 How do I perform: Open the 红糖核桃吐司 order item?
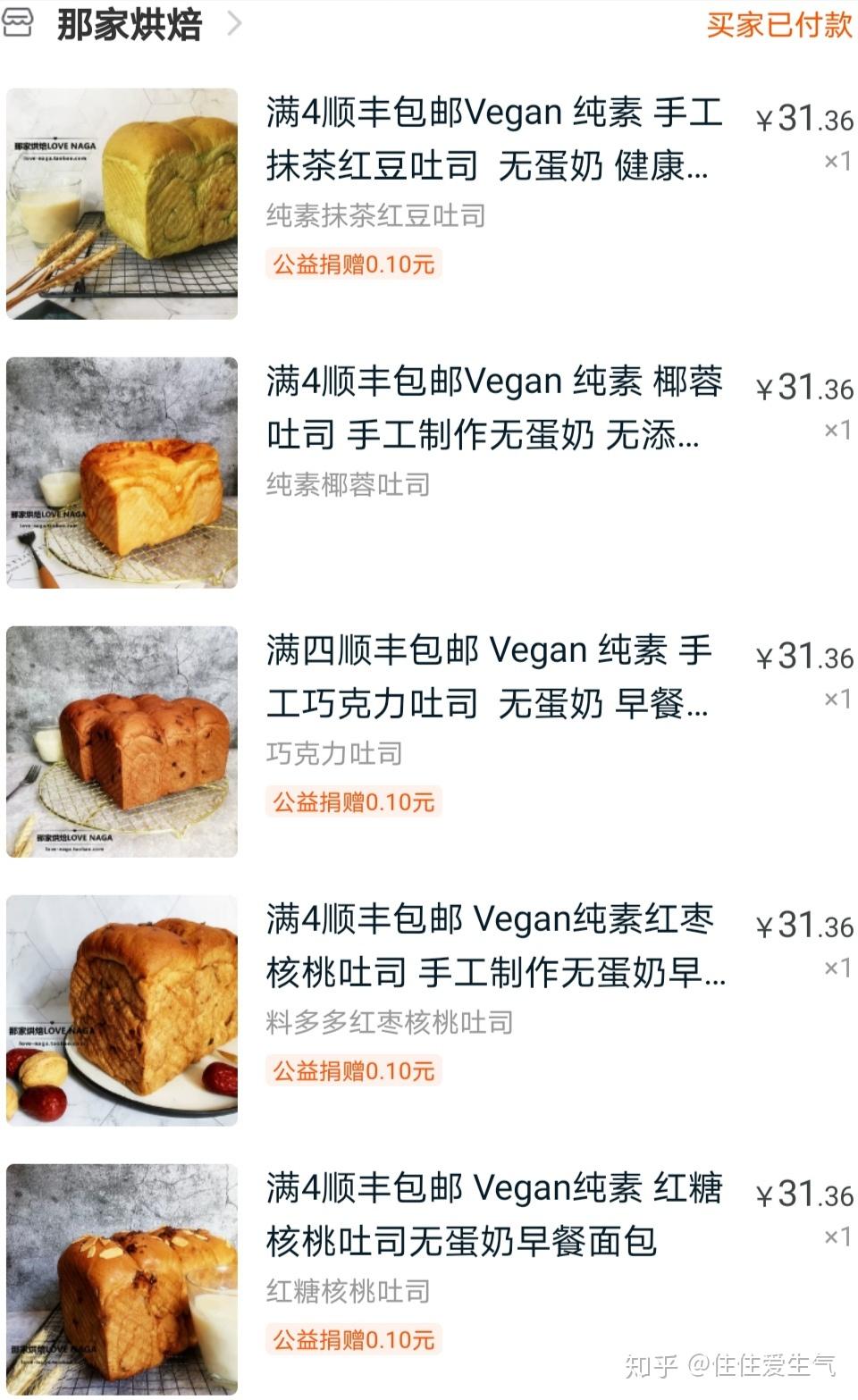point(493,1215)
